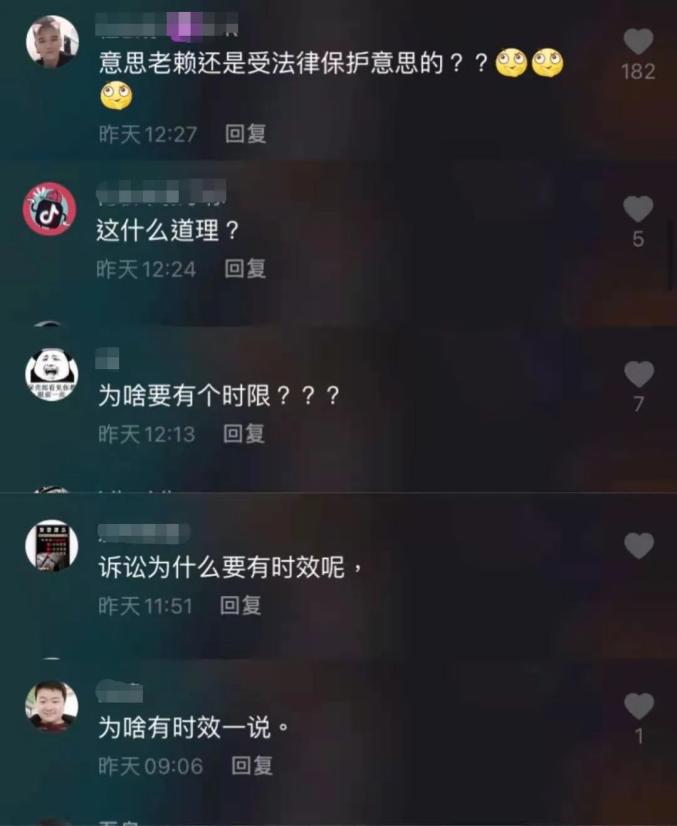Open the avatar beside 为啥有时效一说

51,706
